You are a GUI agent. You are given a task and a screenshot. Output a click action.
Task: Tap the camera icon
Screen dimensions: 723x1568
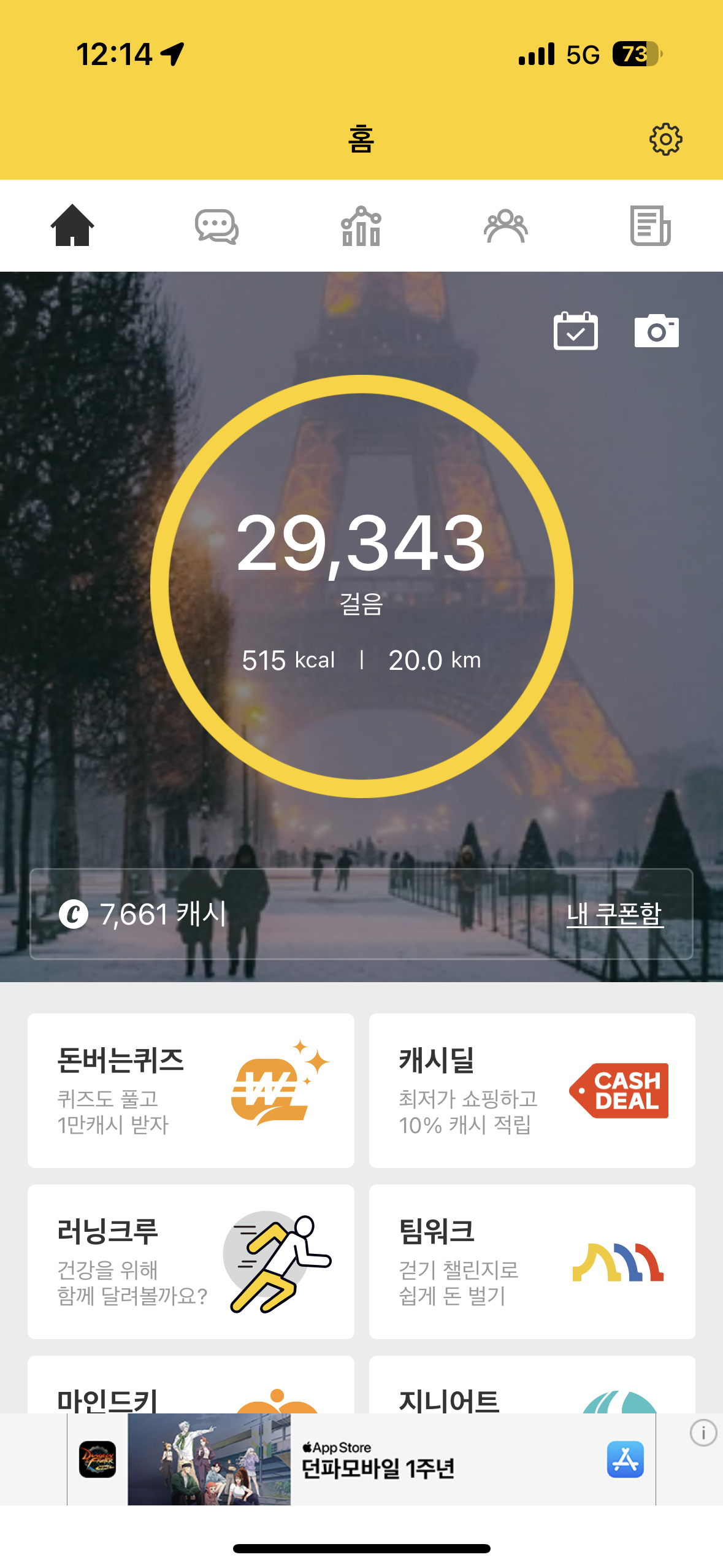[x=656, y=331]
